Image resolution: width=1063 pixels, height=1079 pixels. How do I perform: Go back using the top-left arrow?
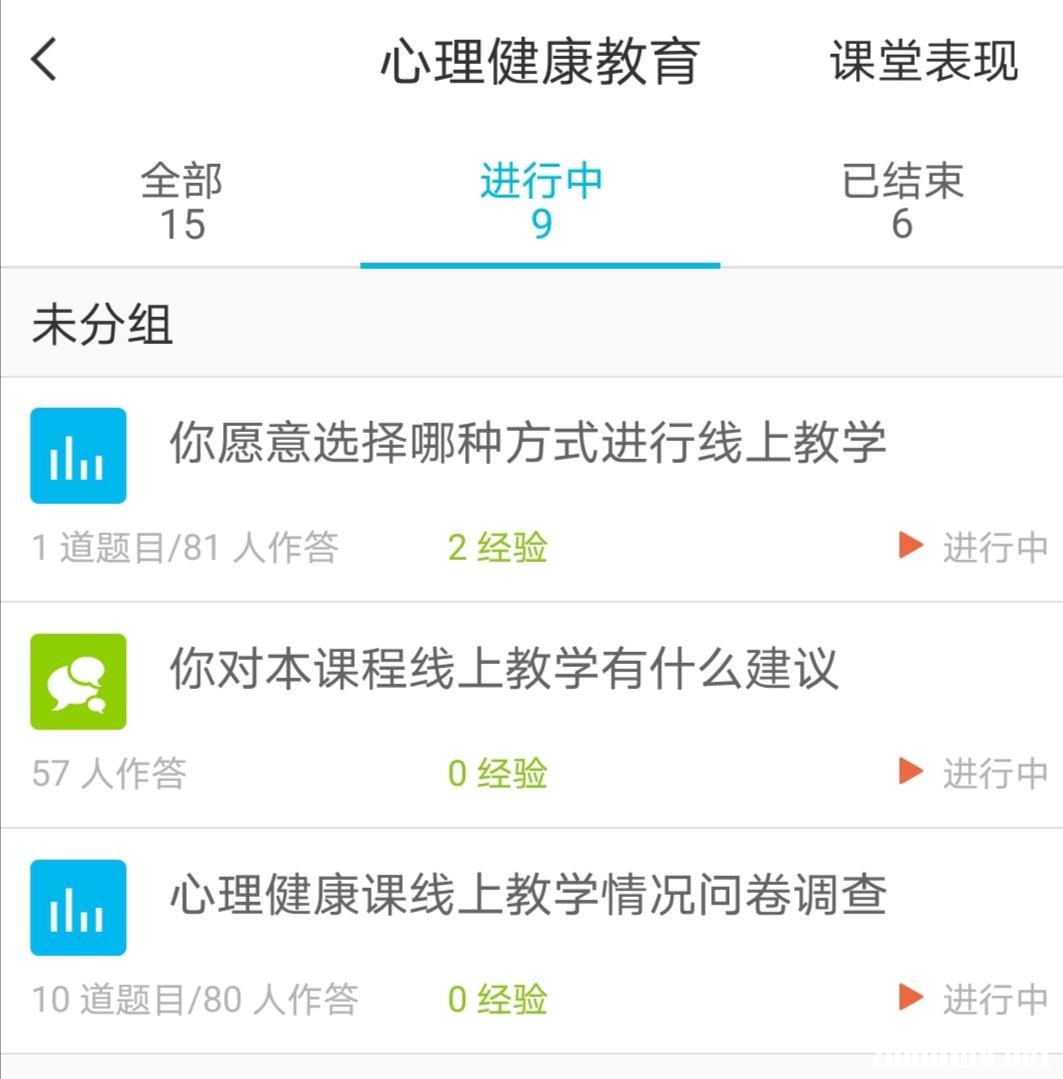pos(45,60)
